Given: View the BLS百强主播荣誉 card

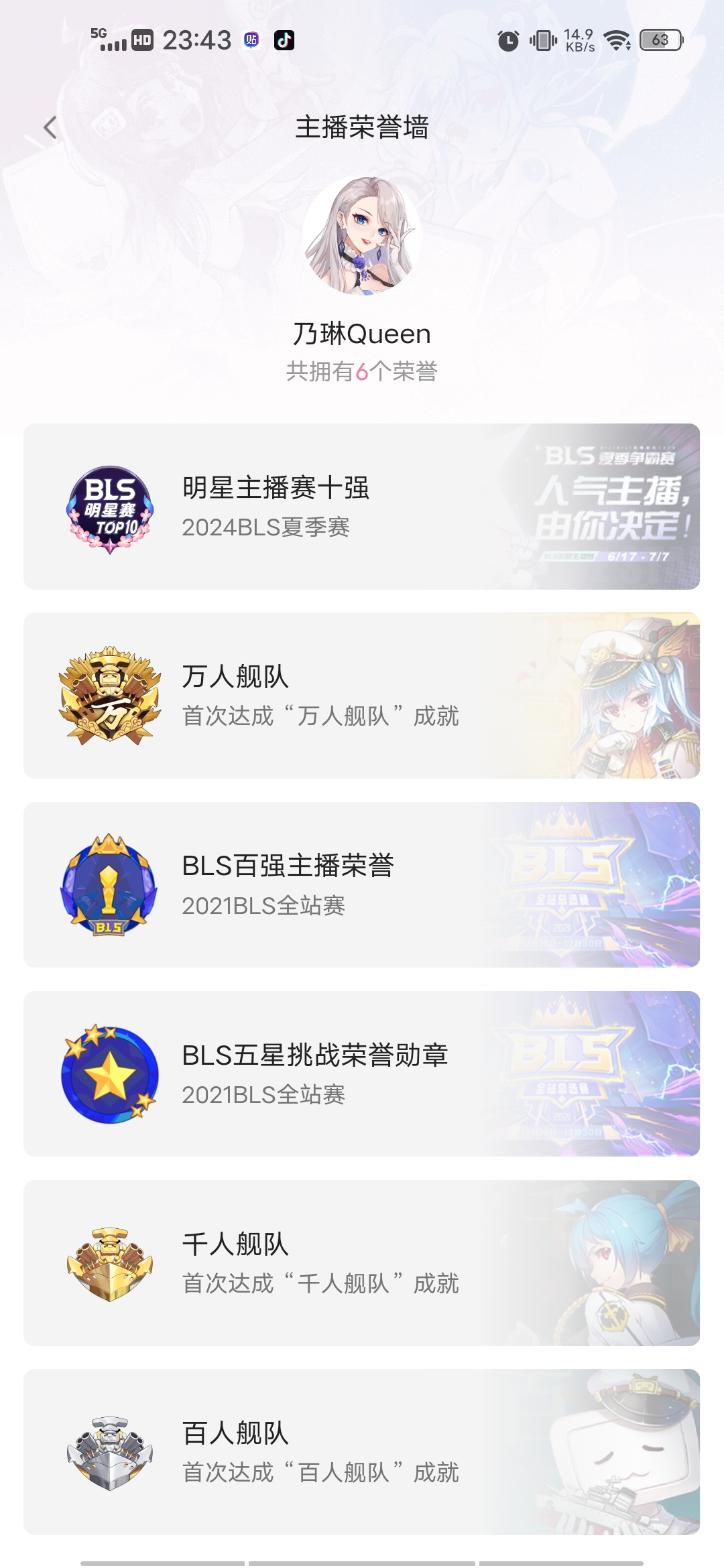Looking at the screenshot, I should click(362, 885).
